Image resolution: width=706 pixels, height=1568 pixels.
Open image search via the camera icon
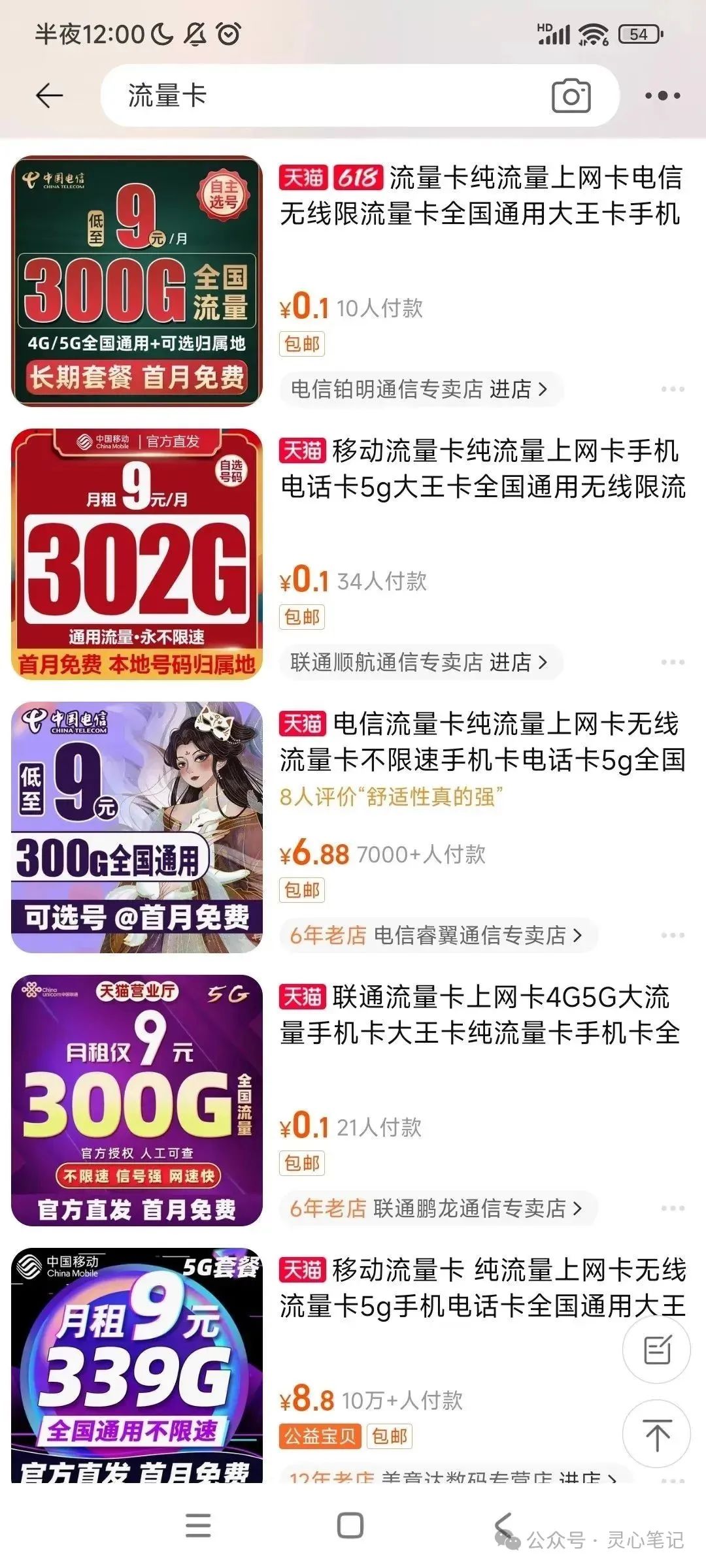point(571,97)
